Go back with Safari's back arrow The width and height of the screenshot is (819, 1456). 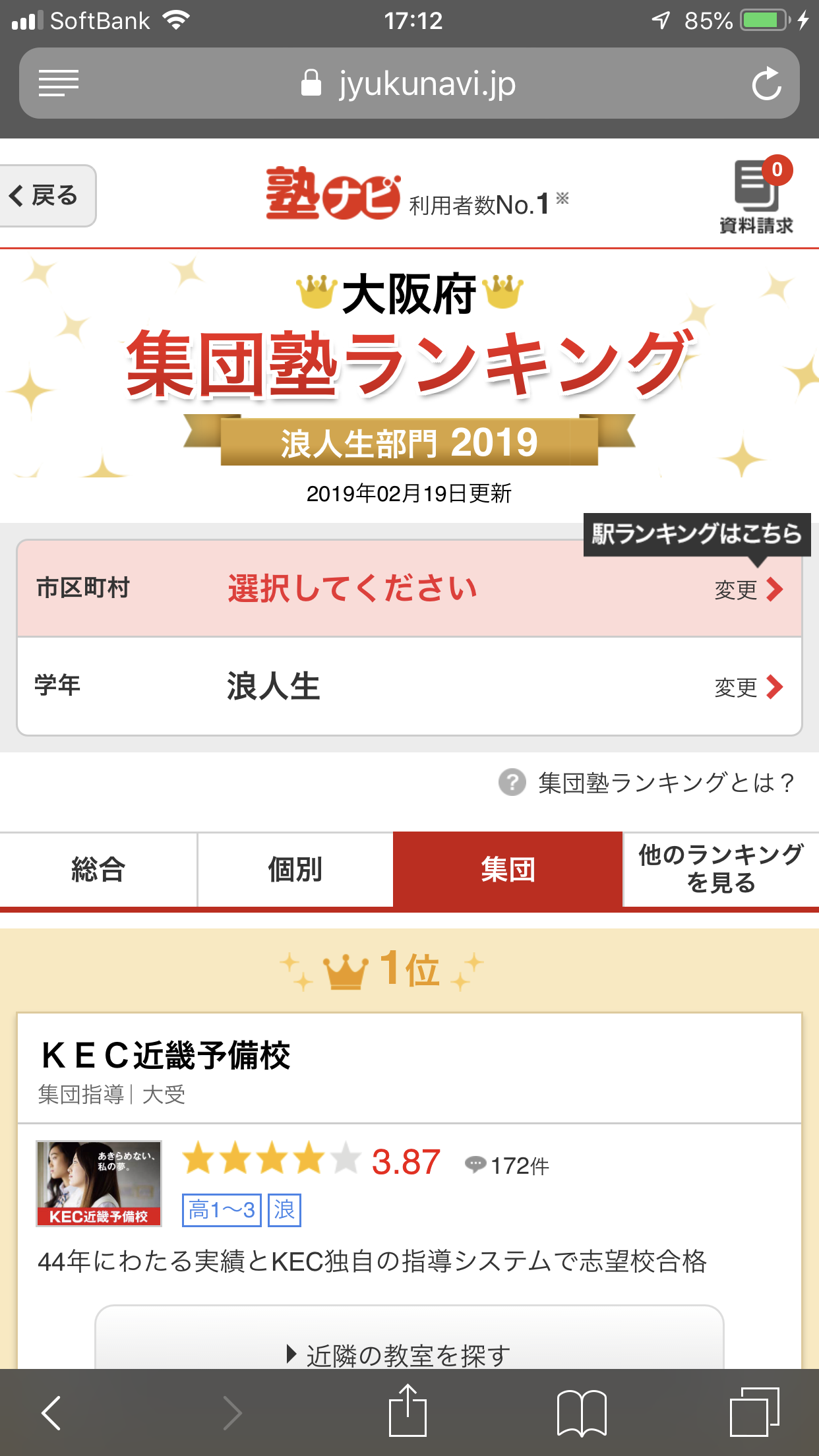point(51,1412)
